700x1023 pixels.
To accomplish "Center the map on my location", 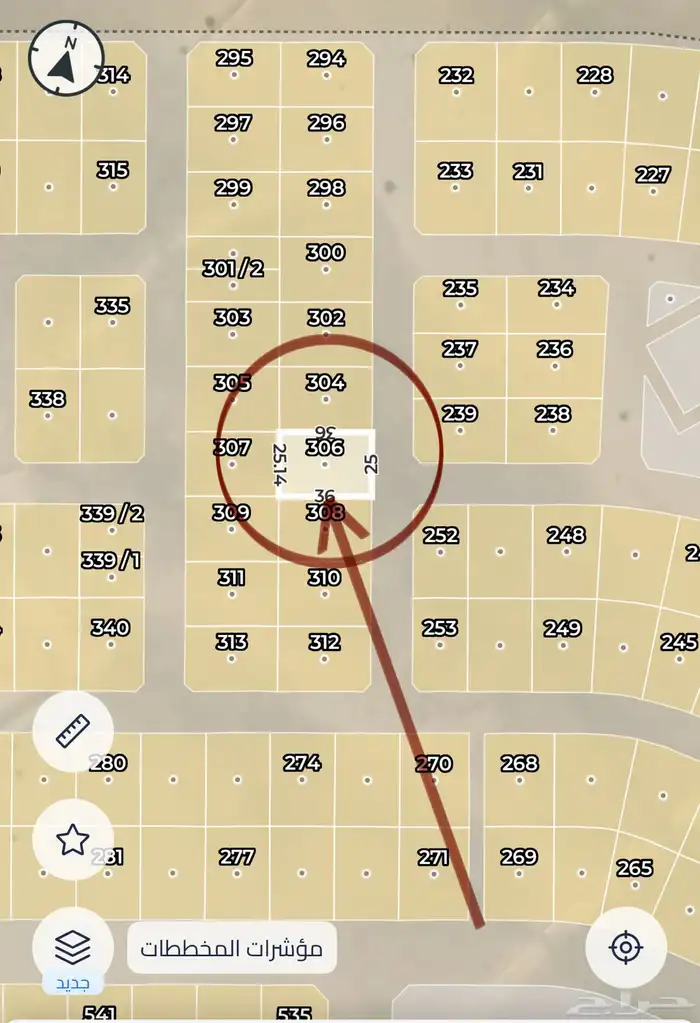I will coord(626,946).
